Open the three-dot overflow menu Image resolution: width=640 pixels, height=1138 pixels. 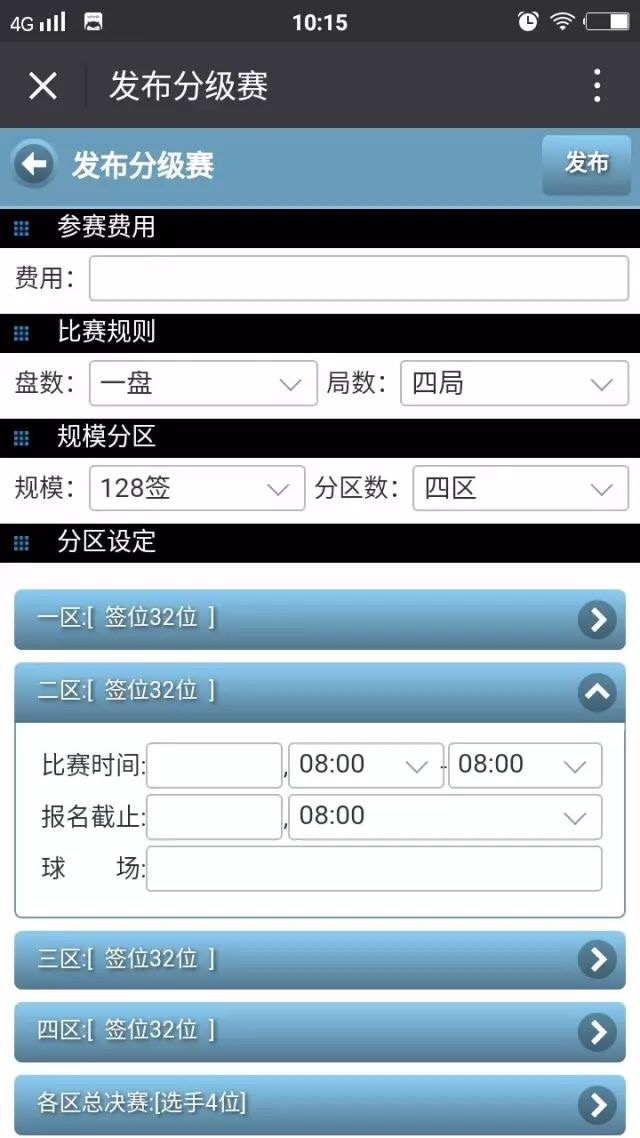point(596,86)
